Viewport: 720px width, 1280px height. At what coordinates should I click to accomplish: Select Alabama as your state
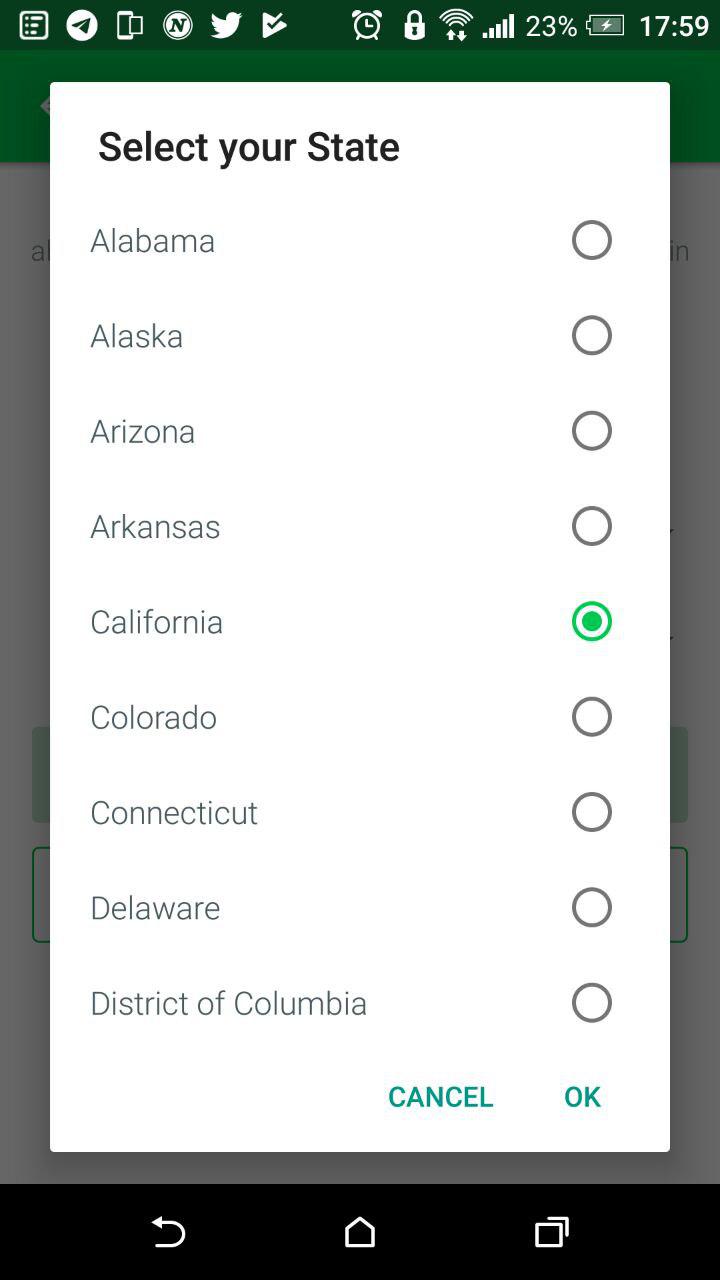point(360,240)
